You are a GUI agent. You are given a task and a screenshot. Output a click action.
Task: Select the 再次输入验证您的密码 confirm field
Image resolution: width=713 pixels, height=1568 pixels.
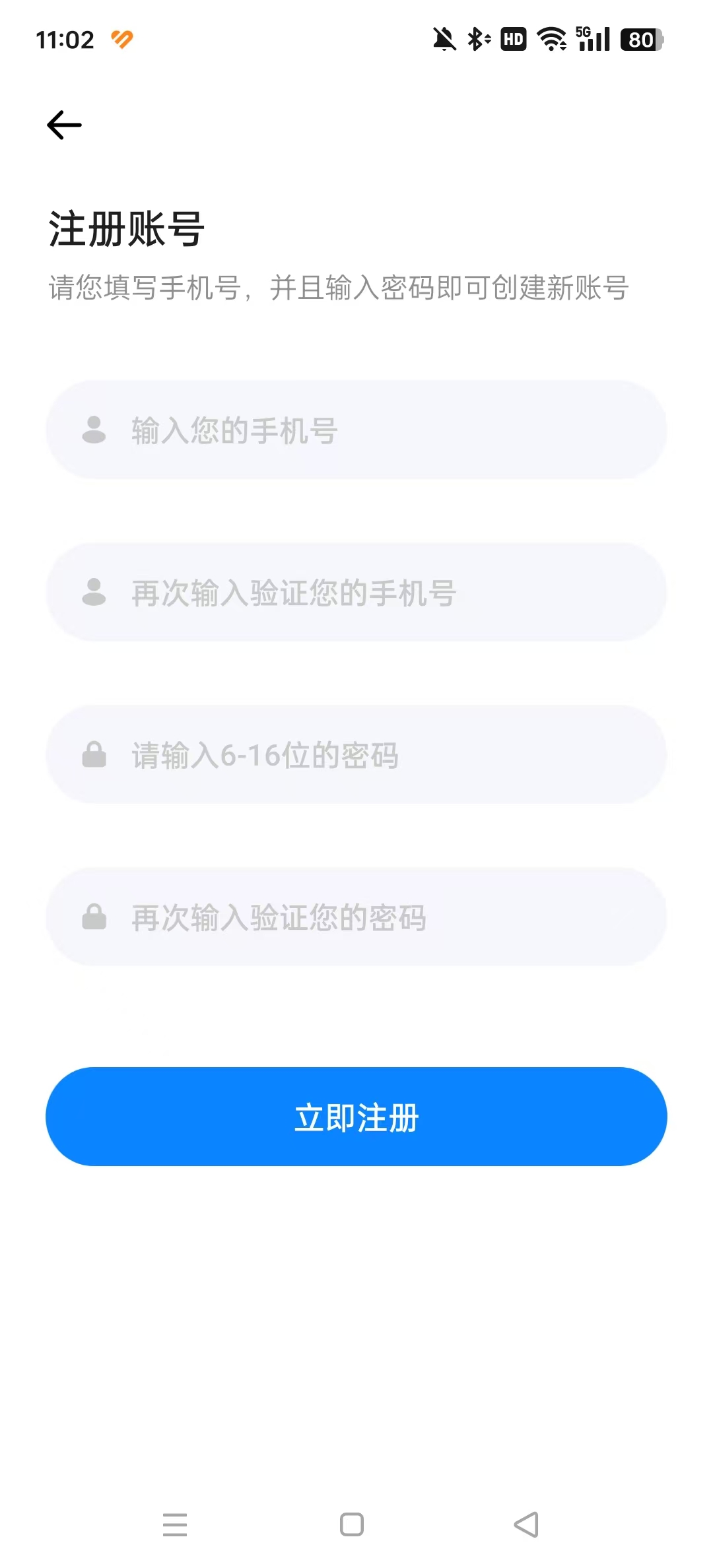356,917
